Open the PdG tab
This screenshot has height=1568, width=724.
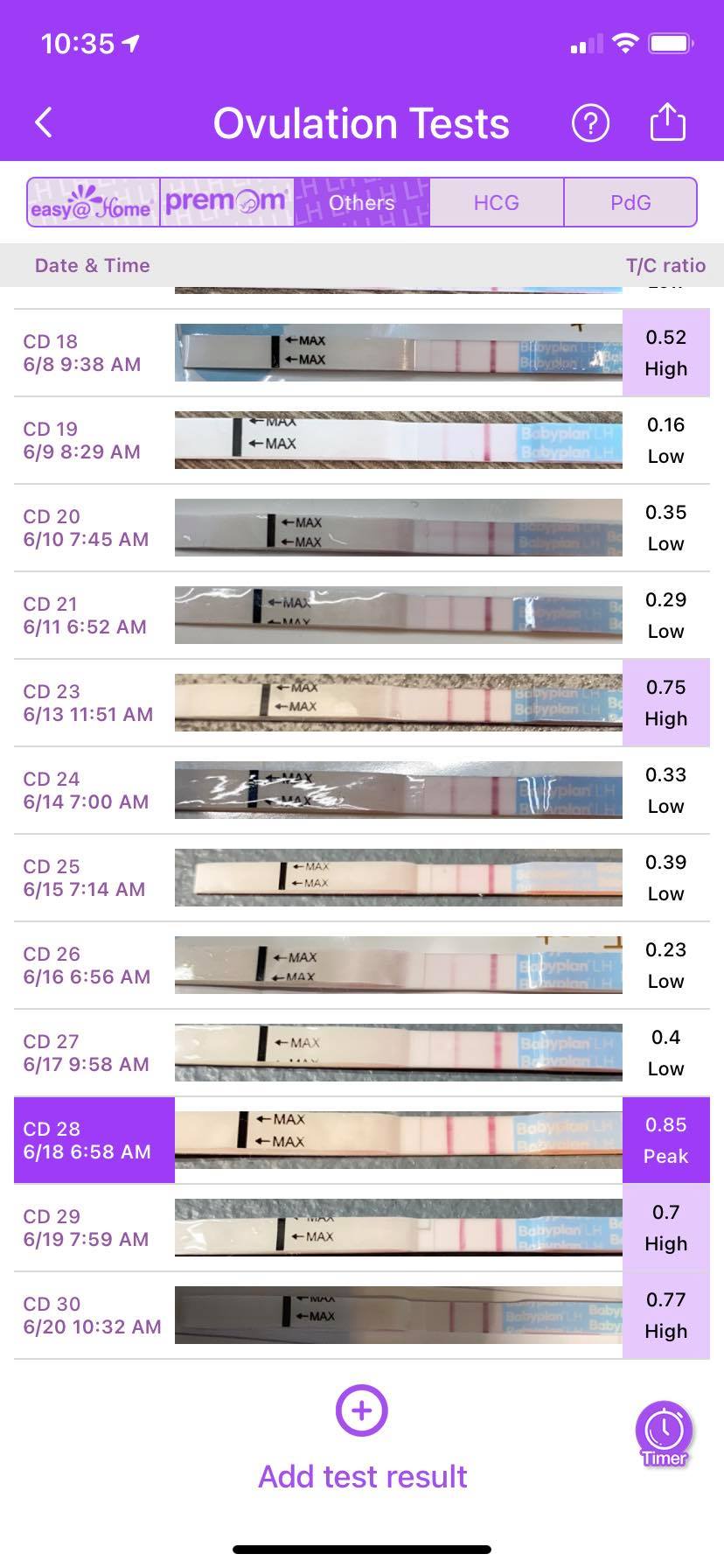coord(630,202)
